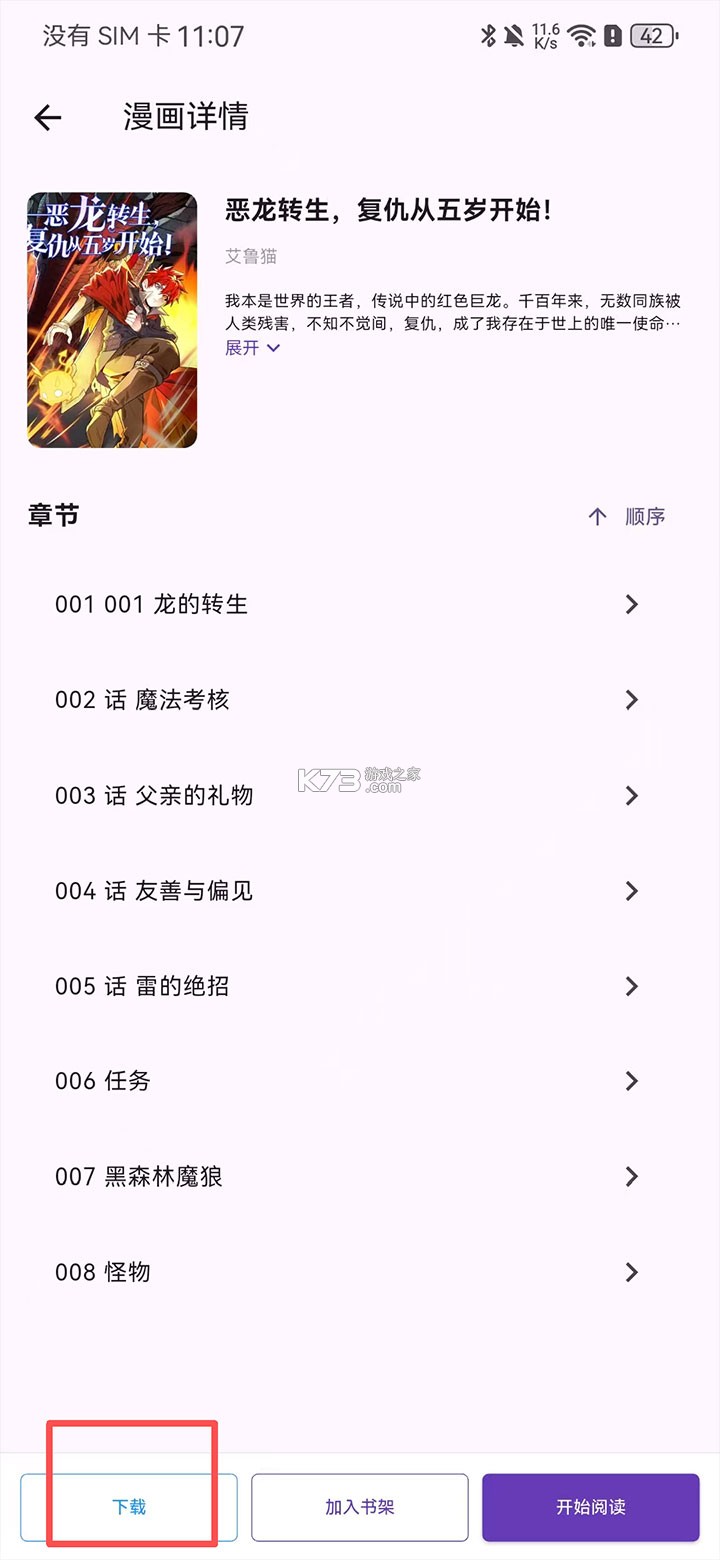Tap the Bluetooth icon in the status bar
The width and height of the screenshot is (720, 1560).
click(486, 35)
